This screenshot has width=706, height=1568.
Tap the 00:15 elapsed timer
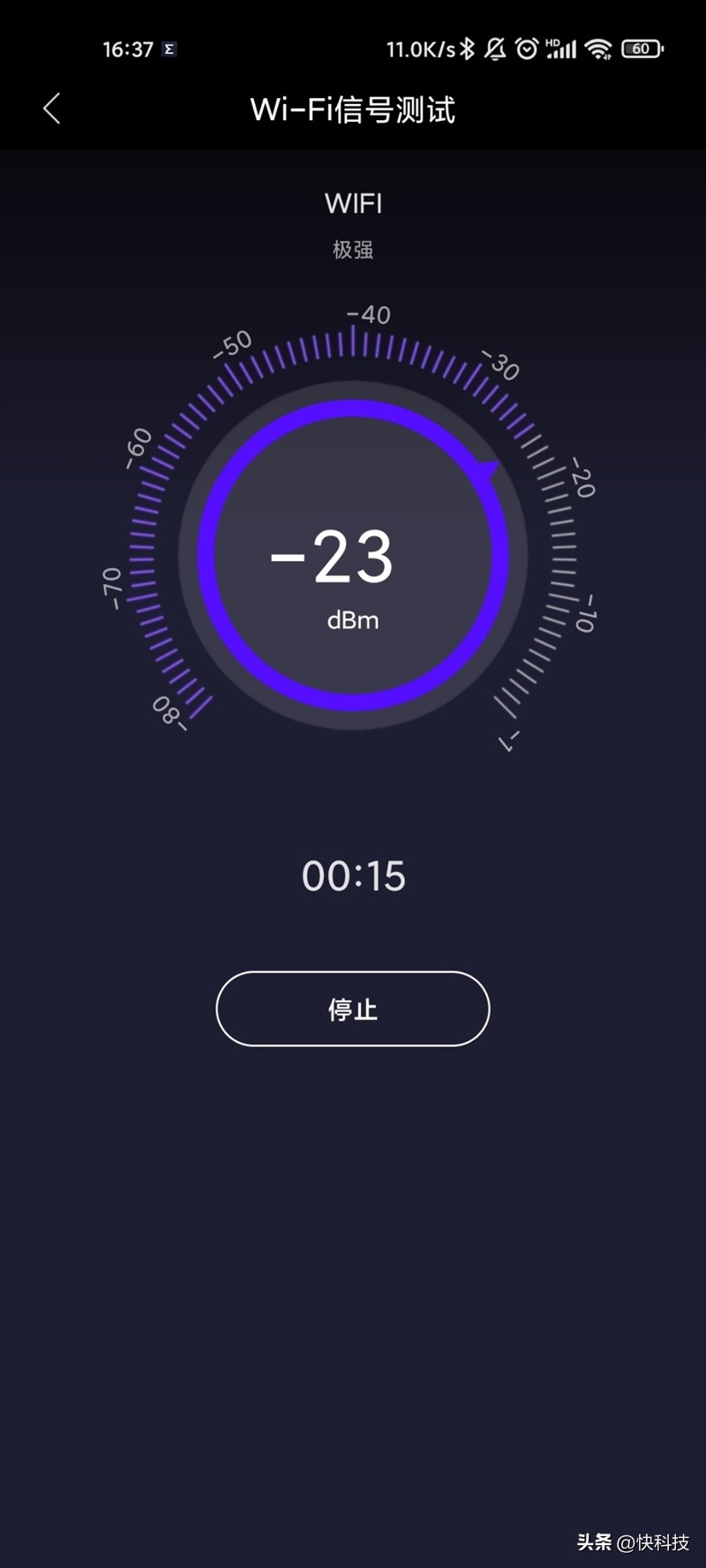pyautogui.click(x=352, y=875)
